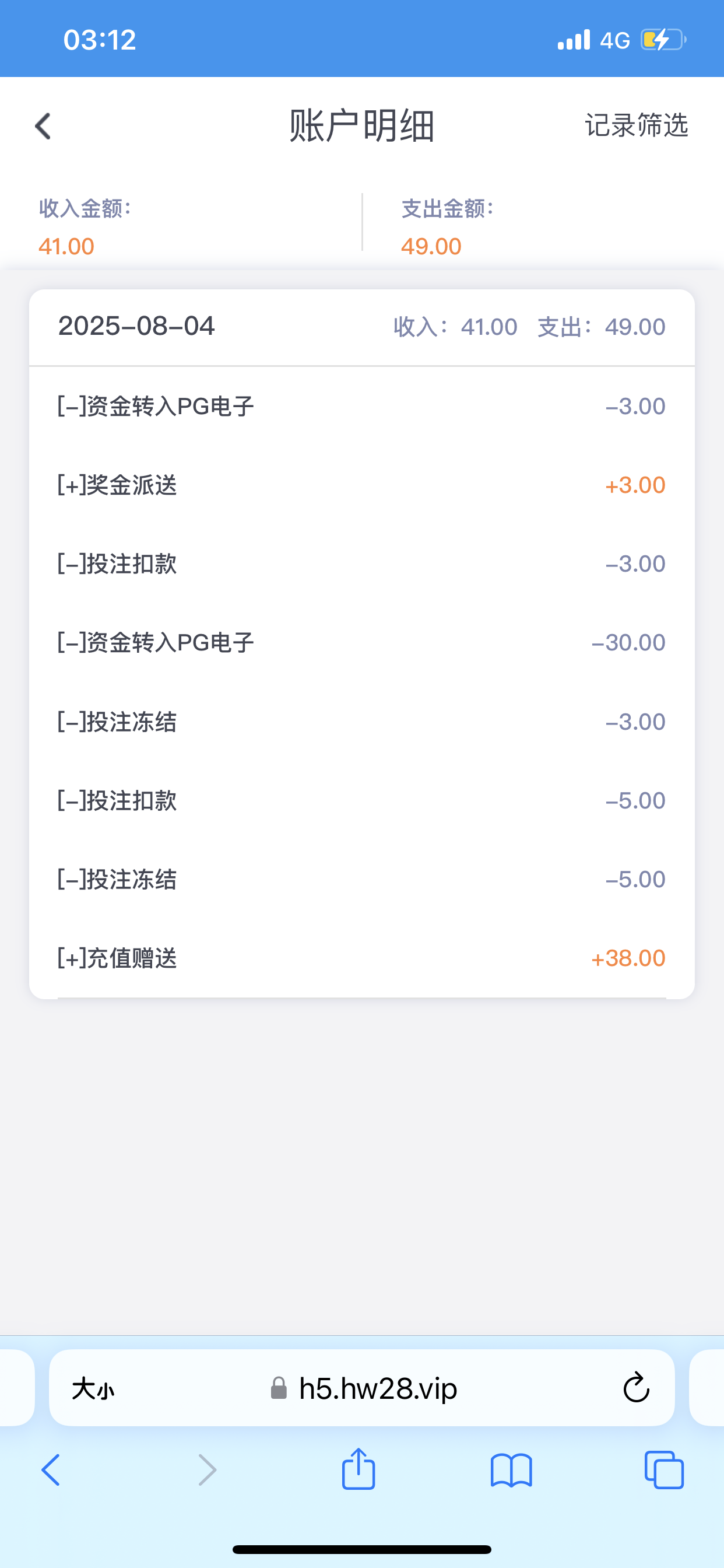Open Safari tabs overview
The image size is (724, 1568).
pos(664,1470)
